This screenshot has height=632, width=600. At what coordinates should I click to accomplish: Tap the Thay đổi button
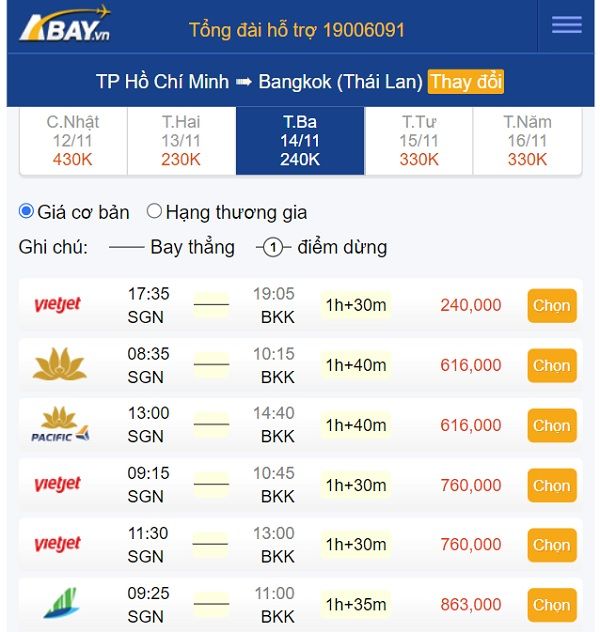(x=465, y=82)
